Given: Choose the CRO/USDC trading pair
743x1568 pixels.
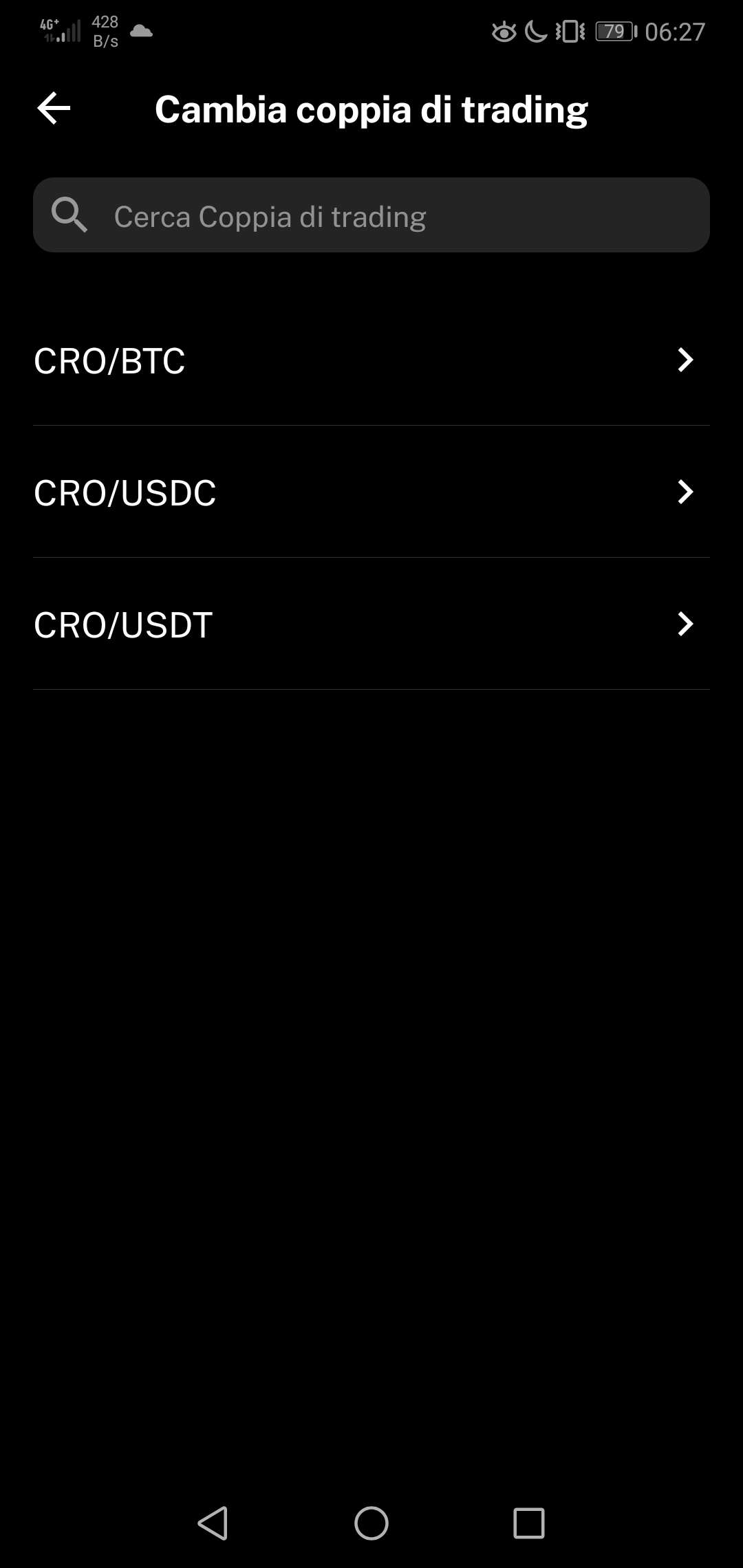Looking at the screenshot, I should 371,492.
